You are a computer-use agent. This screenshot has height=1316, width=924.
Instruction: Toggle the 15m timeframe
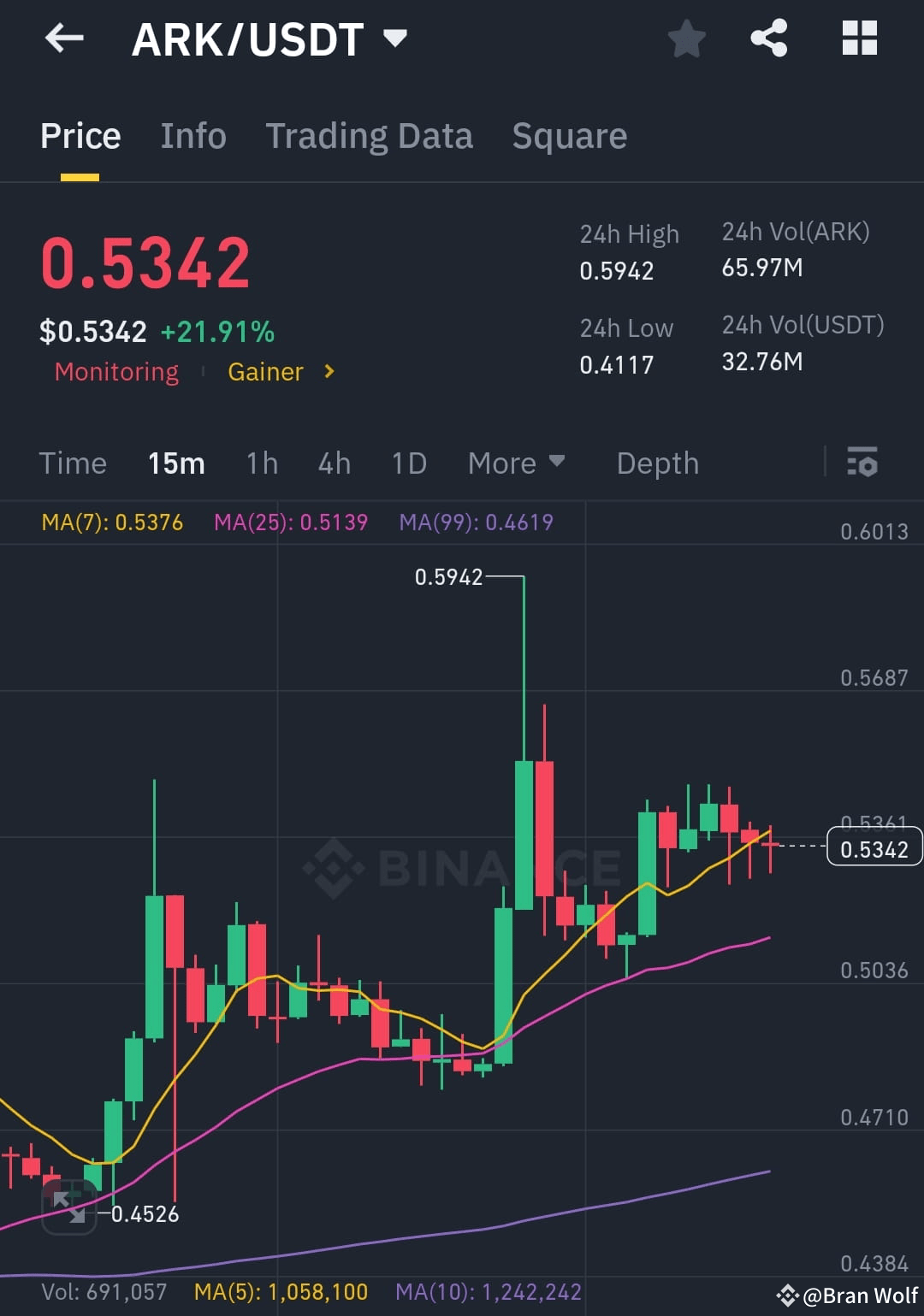coord(175,463)
